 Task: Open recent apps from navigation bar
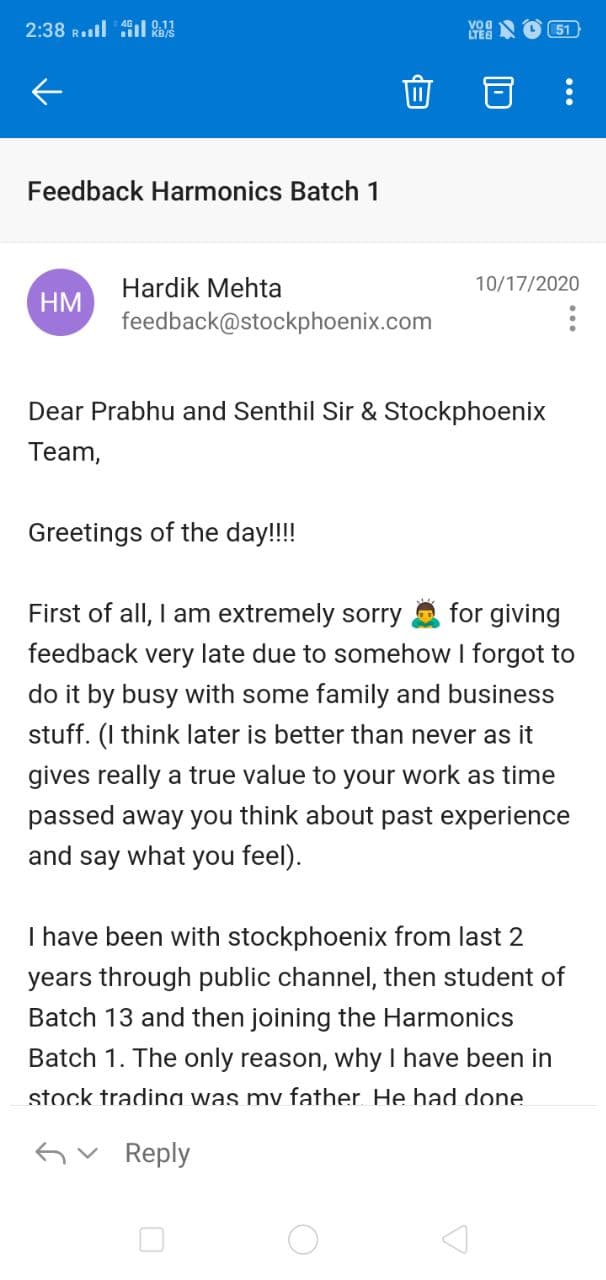point(152,1240)
